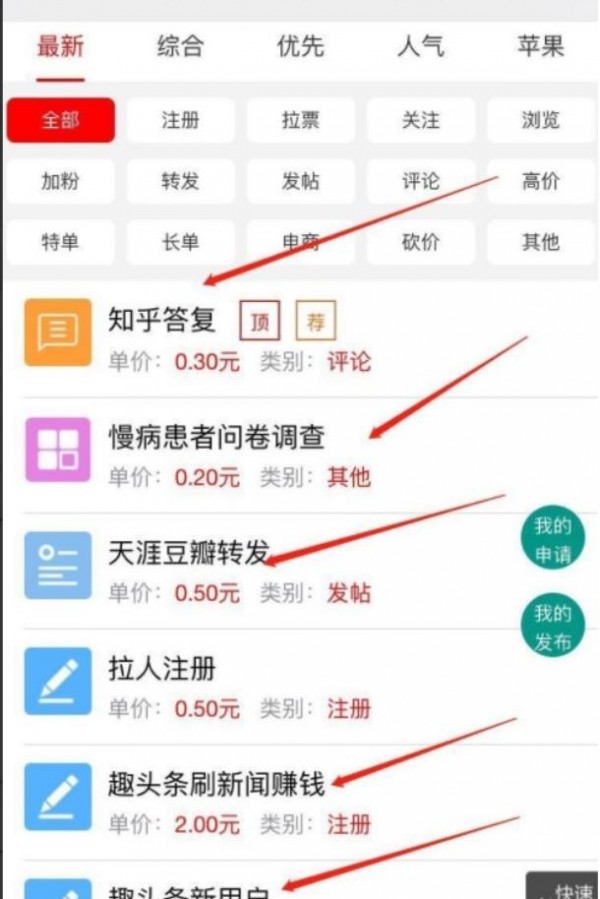Choose the 高价 filter chip

tap(540, 181)
